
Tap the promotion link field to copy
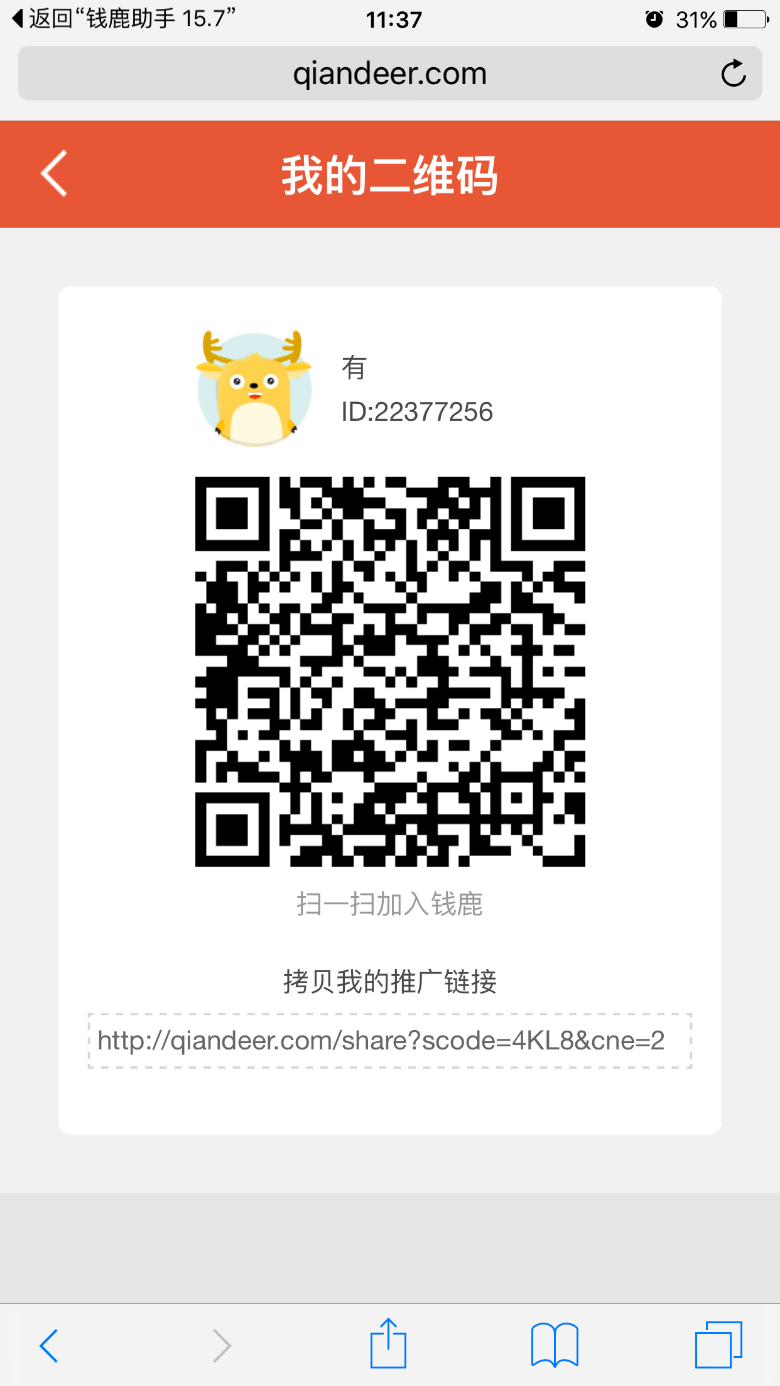pyautogui.click(x=390, y=1041)
